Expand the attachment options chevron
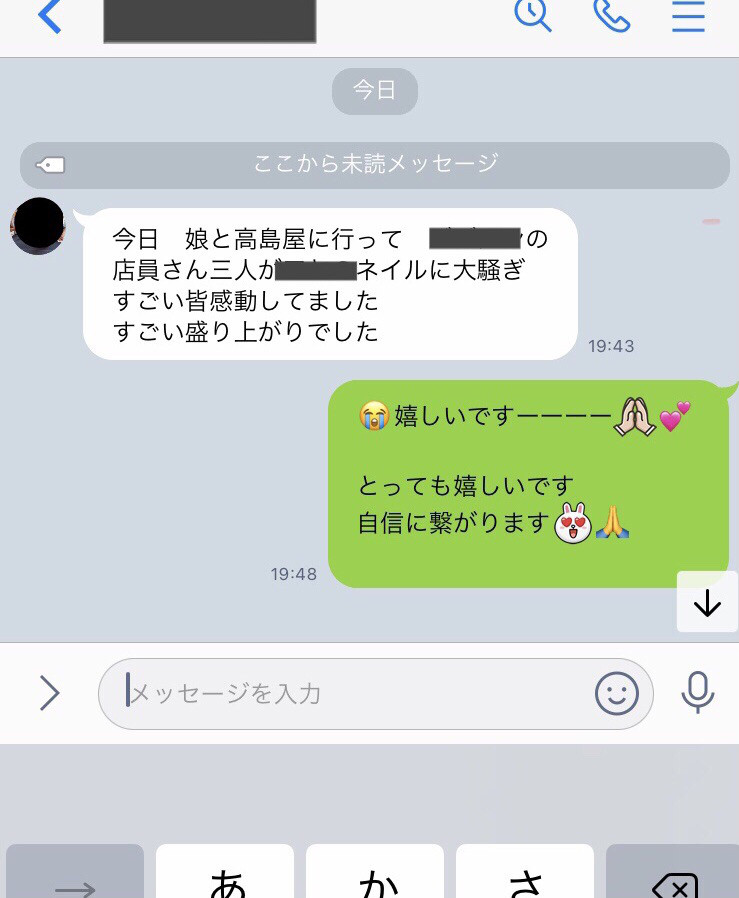739x898 pixels. tap(49, 692)
